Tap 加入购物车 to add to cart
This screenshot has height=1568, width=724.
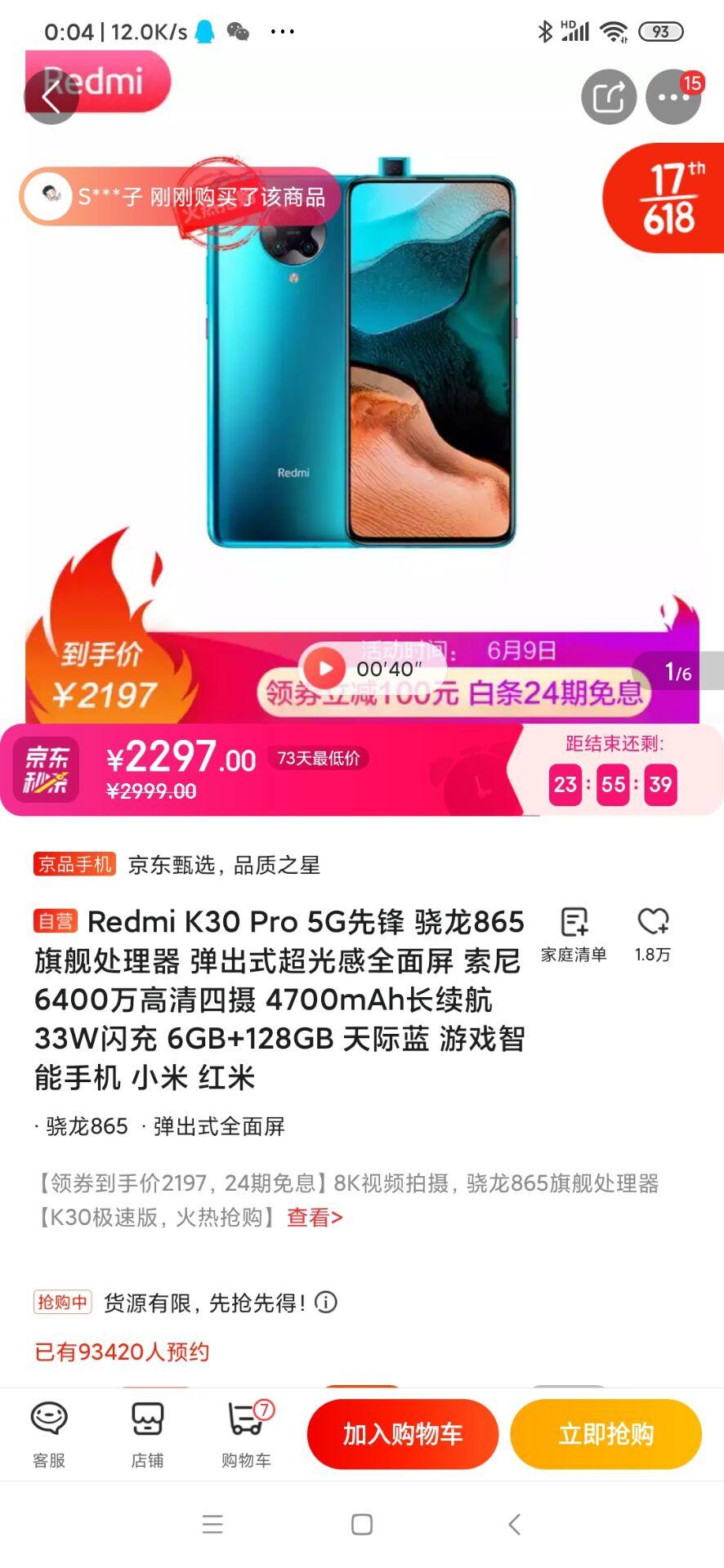[402, 1434]
